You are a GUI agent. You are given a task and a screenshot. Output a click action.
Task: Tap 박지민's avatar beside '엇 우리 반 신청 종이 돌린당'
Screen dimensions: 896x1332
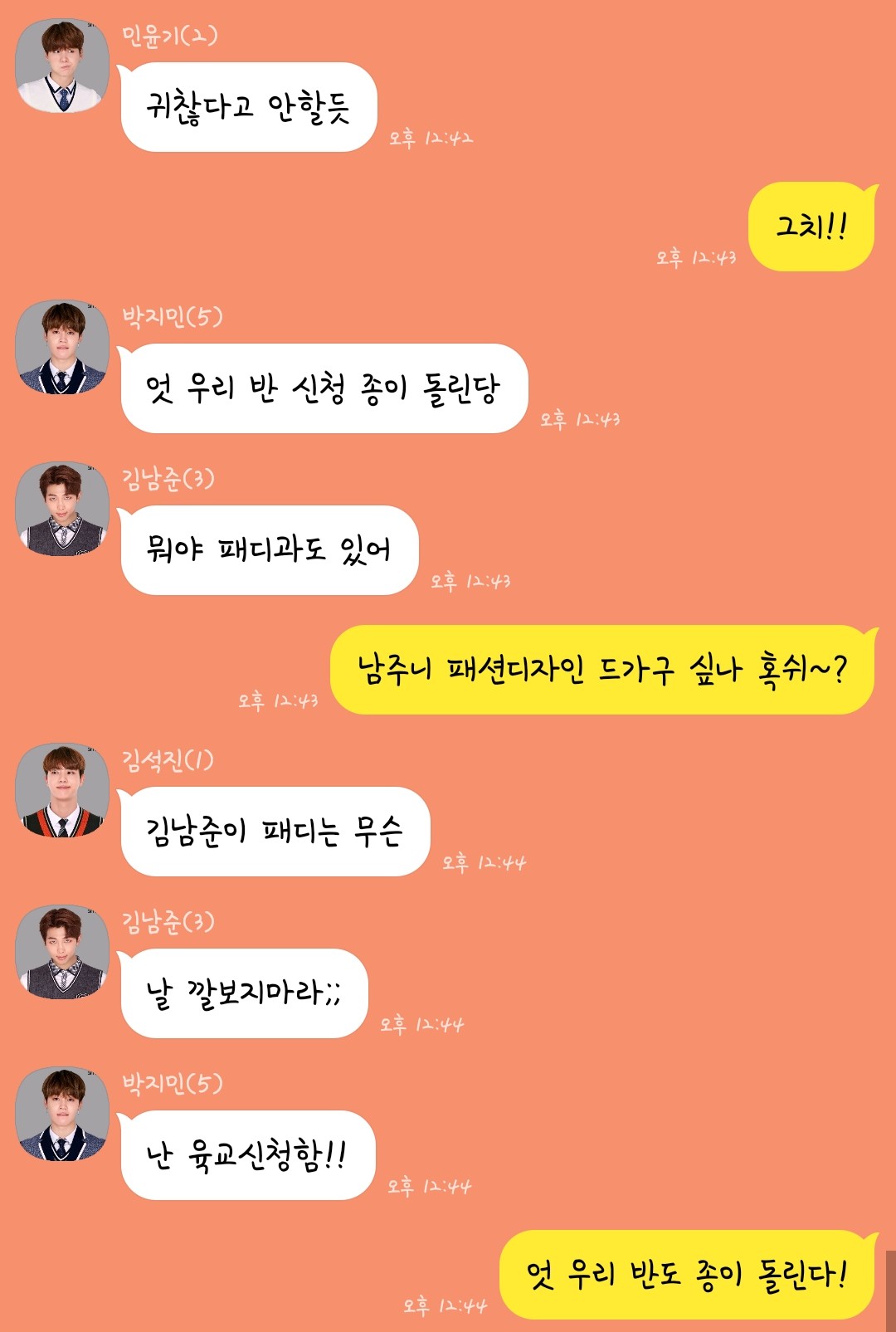[62, 347]
